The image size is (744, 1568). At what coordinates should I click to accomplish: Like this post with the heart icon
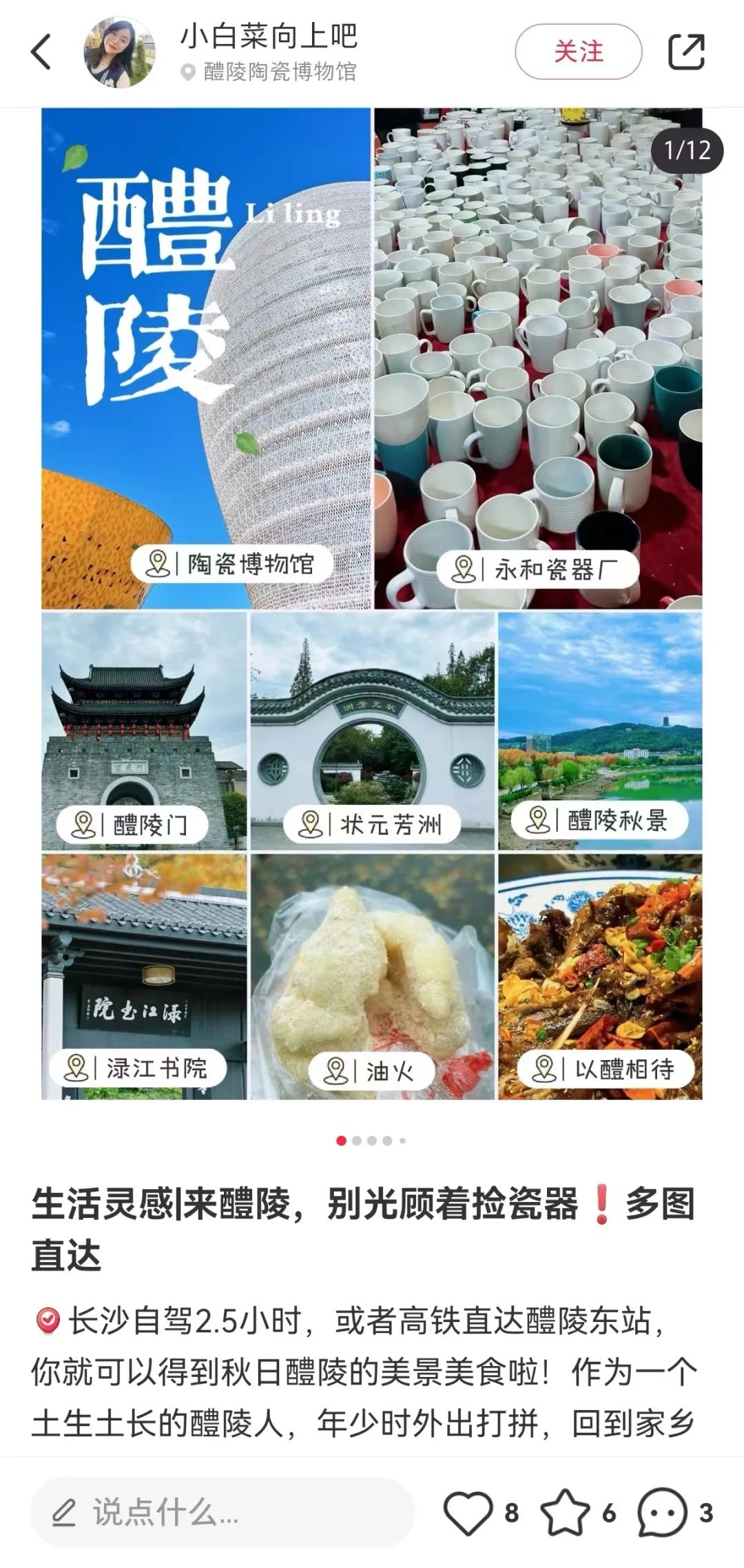(x=468, y=1513)
